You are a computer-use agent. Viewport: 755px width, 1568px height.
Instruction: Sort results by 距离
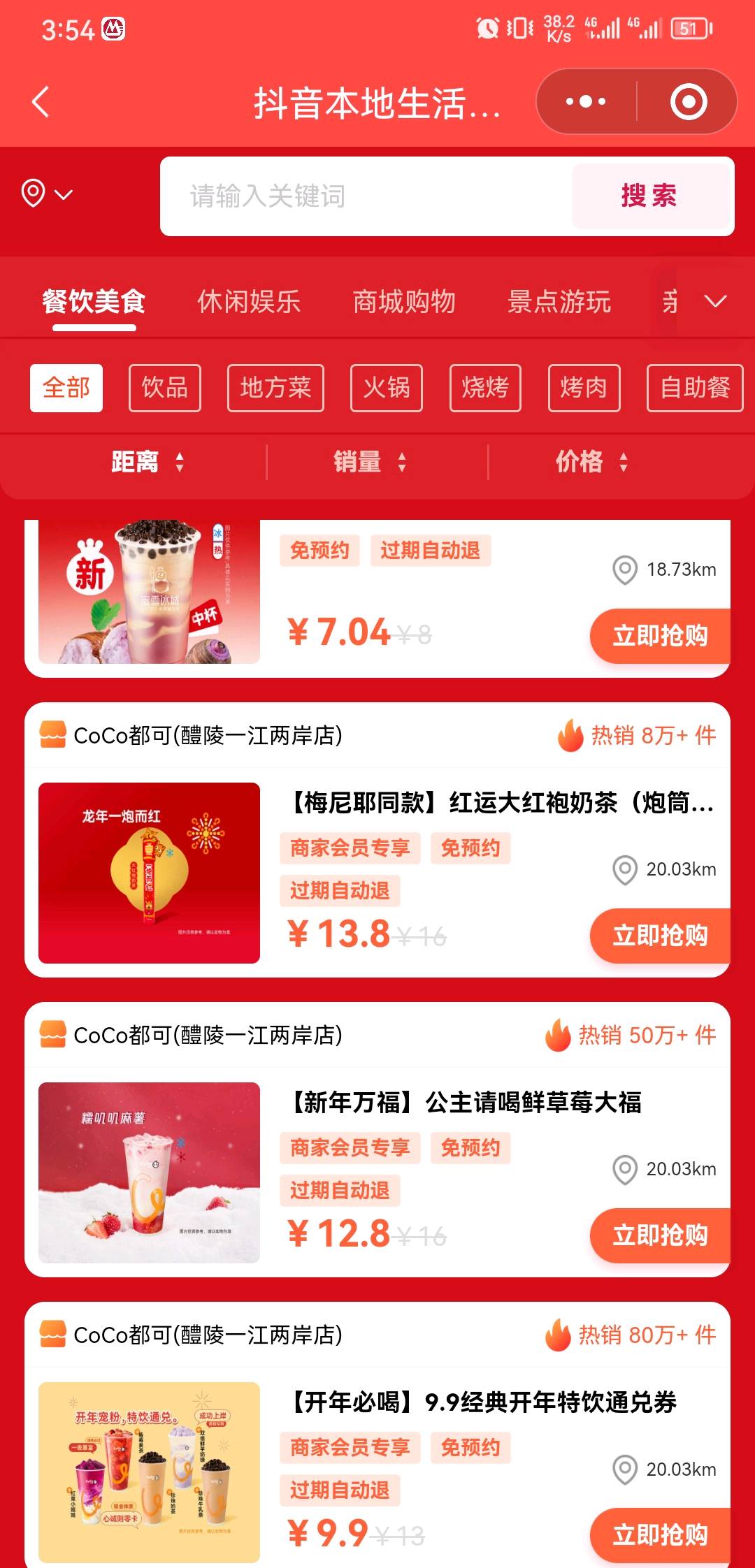click(x=147, y=462)
